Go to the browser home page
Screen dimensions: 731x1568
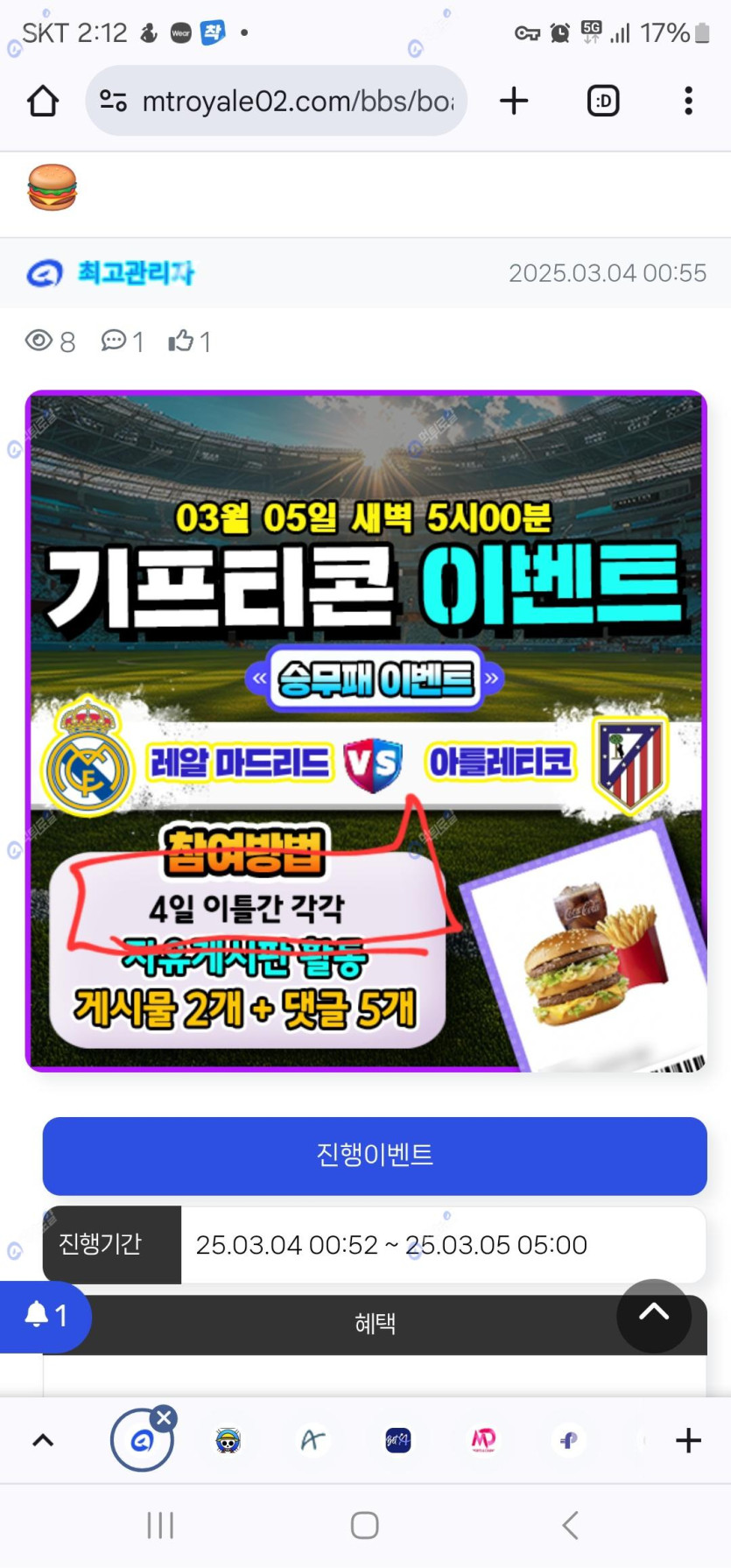click(x=43, y=102)
